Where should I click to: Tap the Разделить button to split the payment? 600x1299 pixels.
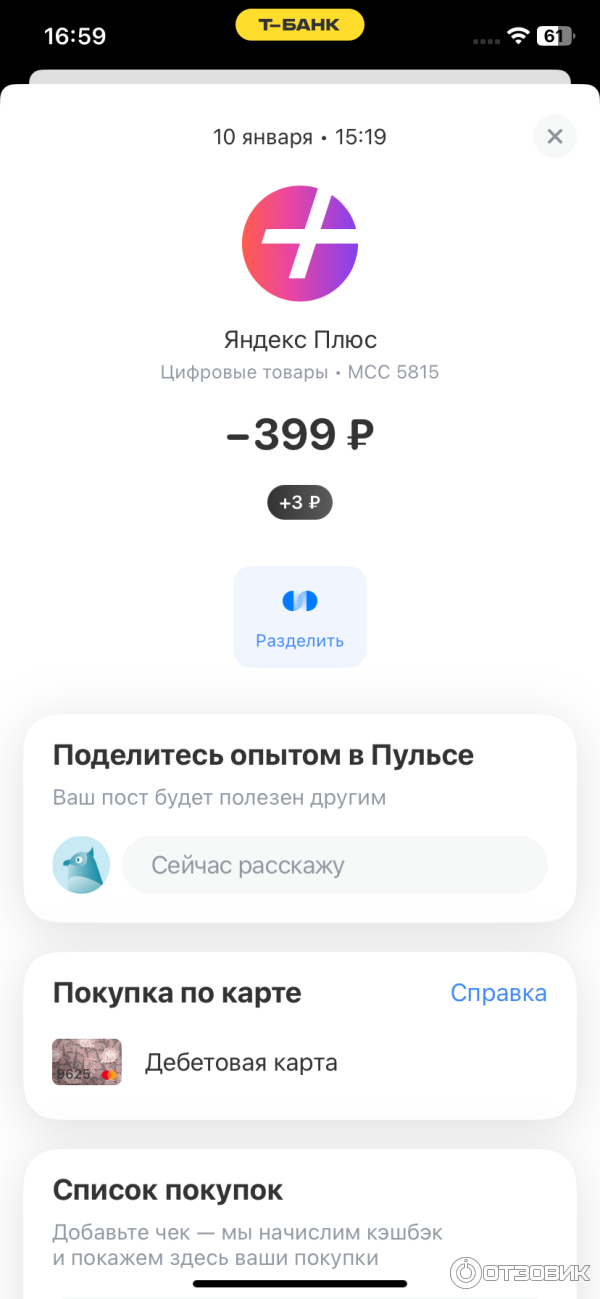[300, 617]
